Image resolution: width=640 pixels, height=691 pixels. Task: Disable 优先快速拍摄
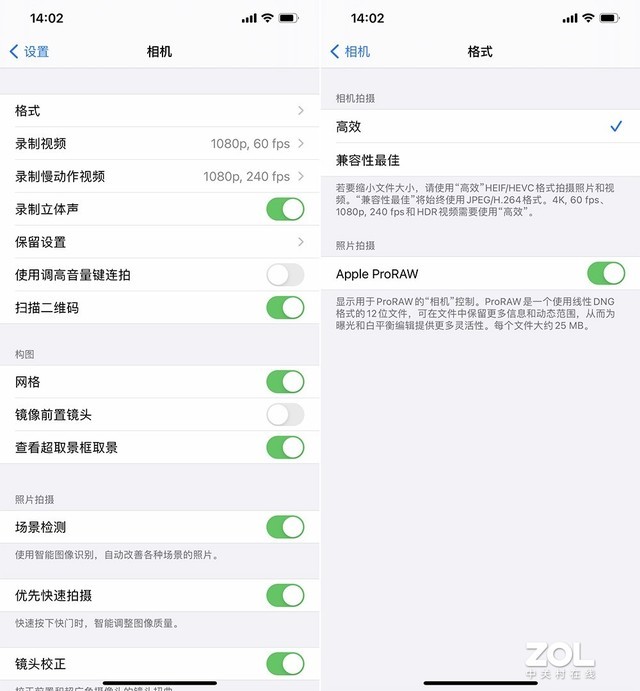(285, 595)
